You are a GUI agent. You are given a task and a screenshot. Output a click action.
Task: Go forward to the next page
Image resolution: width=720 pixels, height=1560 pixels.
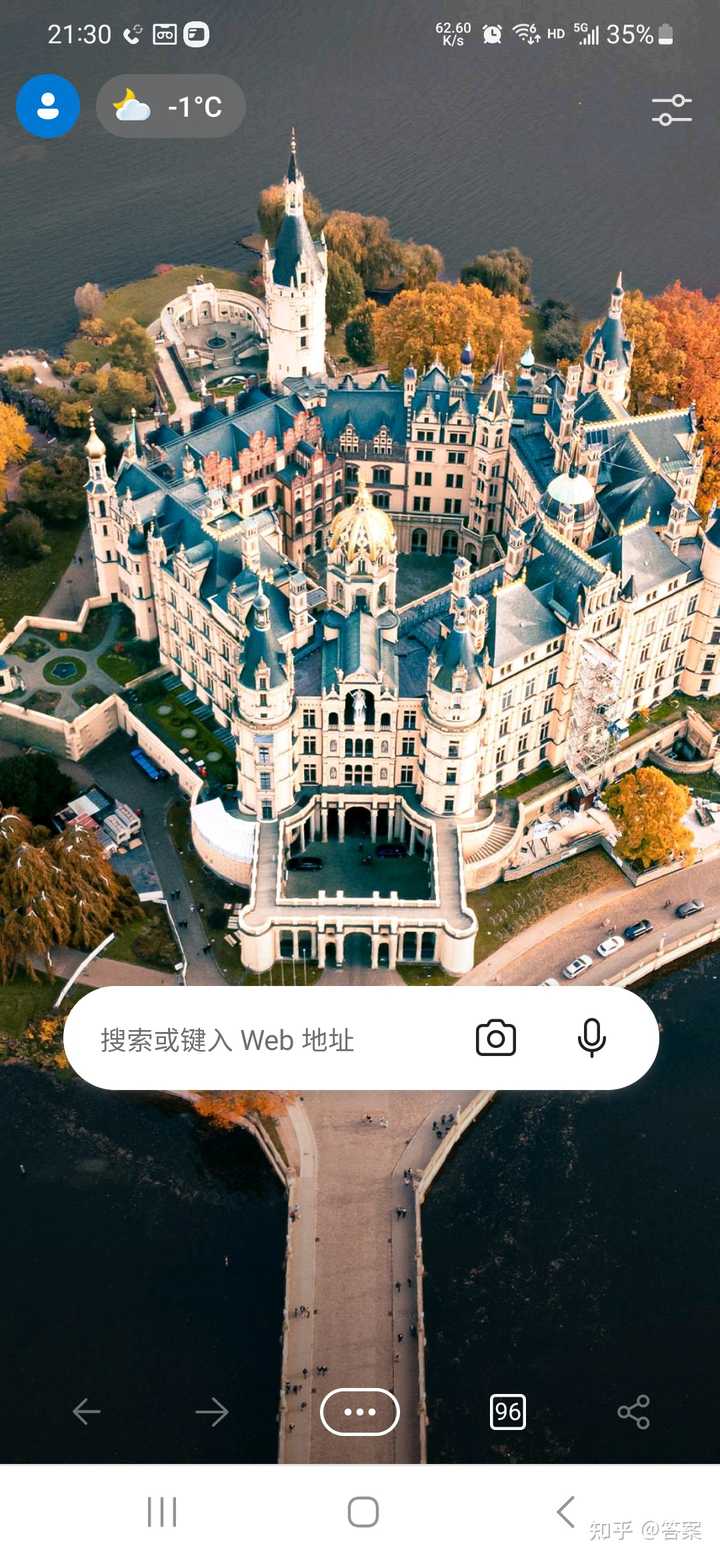click(212, 1412)
